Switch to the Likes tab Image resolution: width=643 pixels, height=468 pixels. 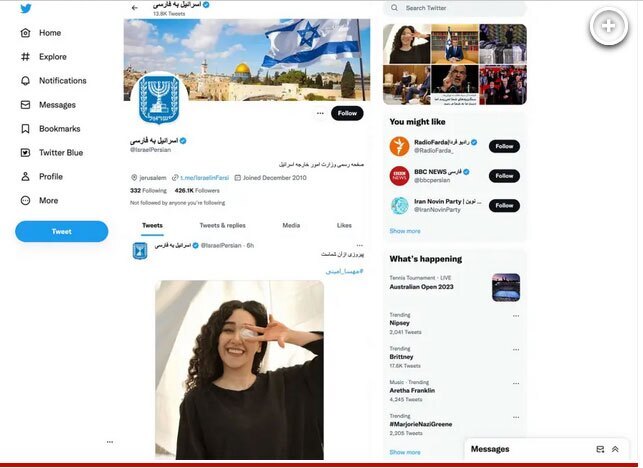(x=344, y=225)
